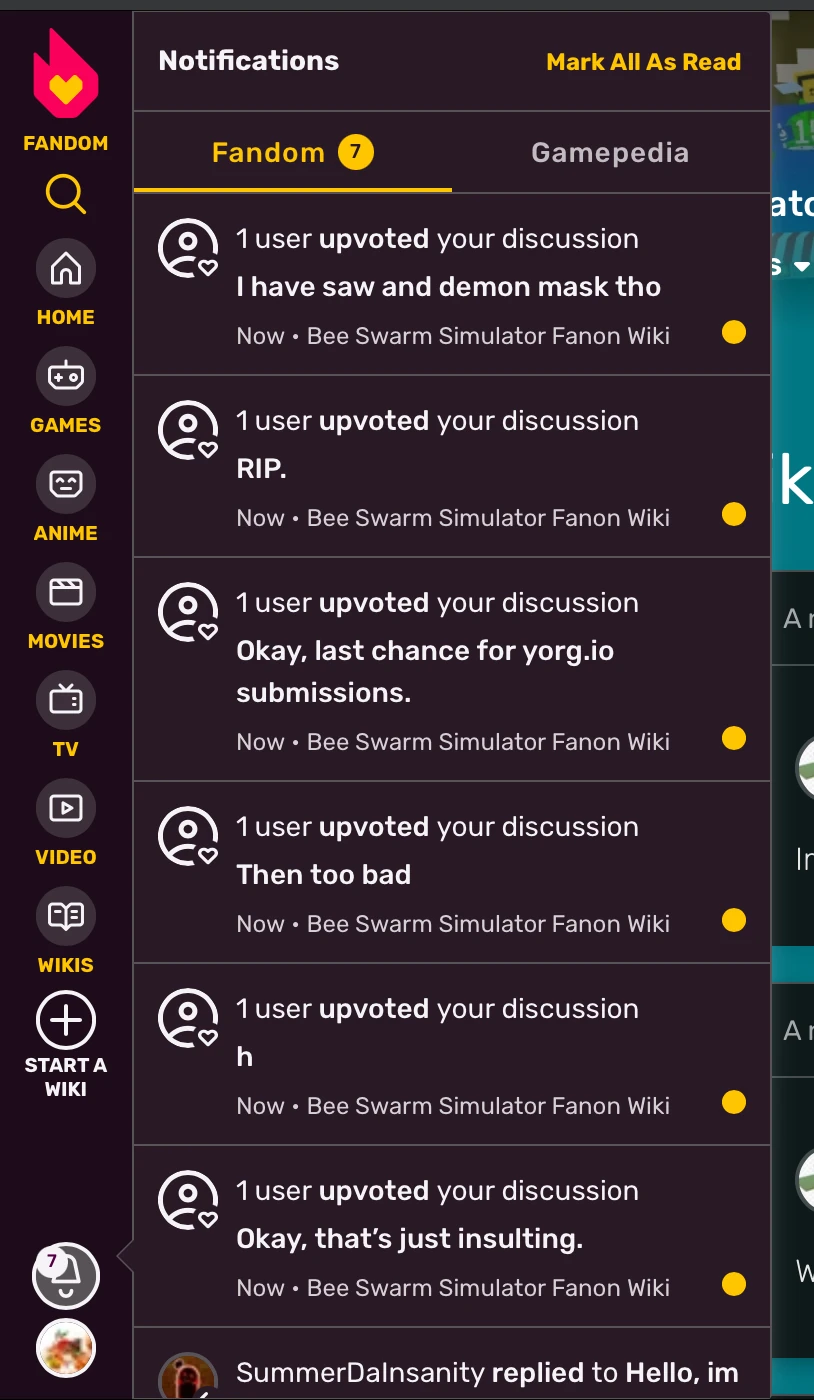This screenshot has height=1400, width=814.
Task: Open the Fandom search icon
Action: click(66, 194)
